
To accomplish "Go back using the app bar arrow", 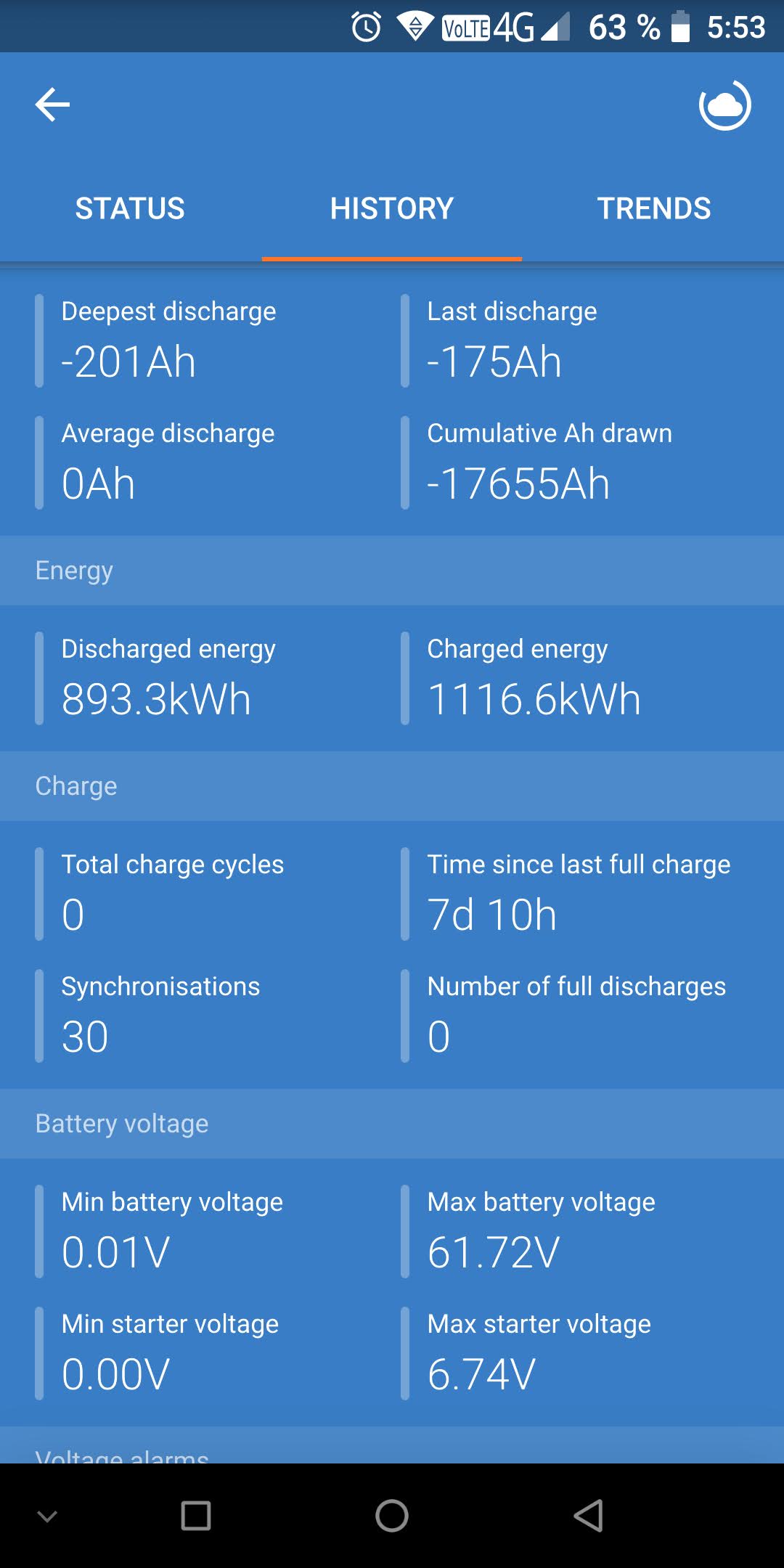I will tap(52, 105).
